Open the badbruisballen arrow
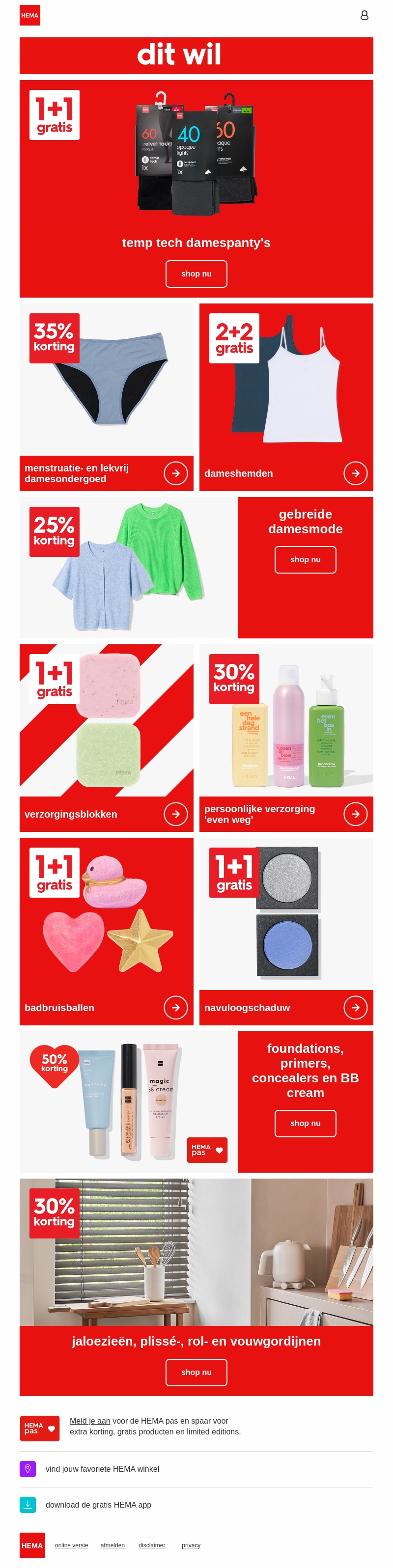The height and width of the screenshot is (1568, 393). pyautogui.click(x=175, y=1007)
